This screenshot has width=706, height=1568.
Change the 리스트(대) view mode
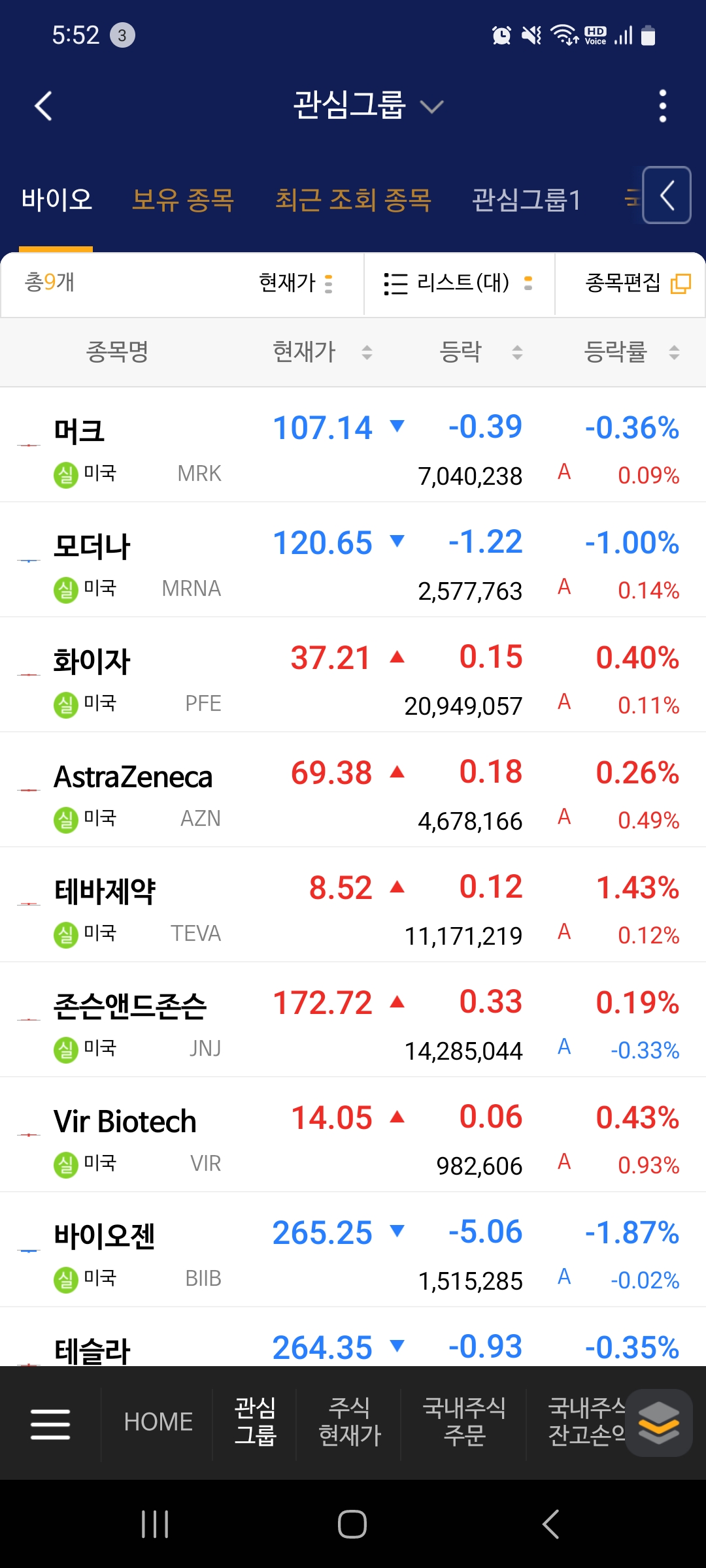(x=459, y=284)
